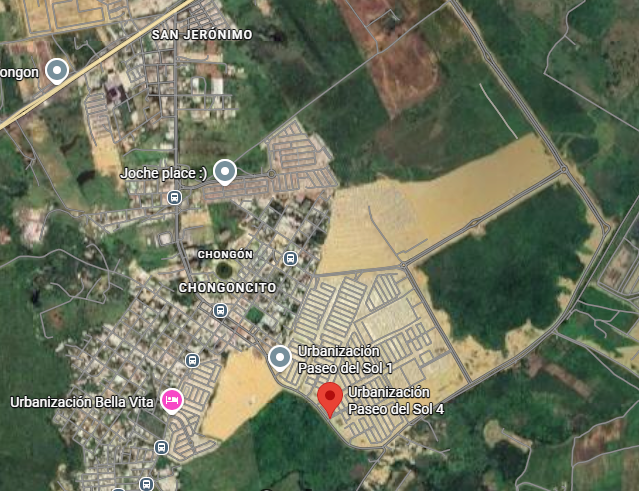
Task: Open the Urbanización Paseo del Sol 1 marker
Action: point(280,355)
